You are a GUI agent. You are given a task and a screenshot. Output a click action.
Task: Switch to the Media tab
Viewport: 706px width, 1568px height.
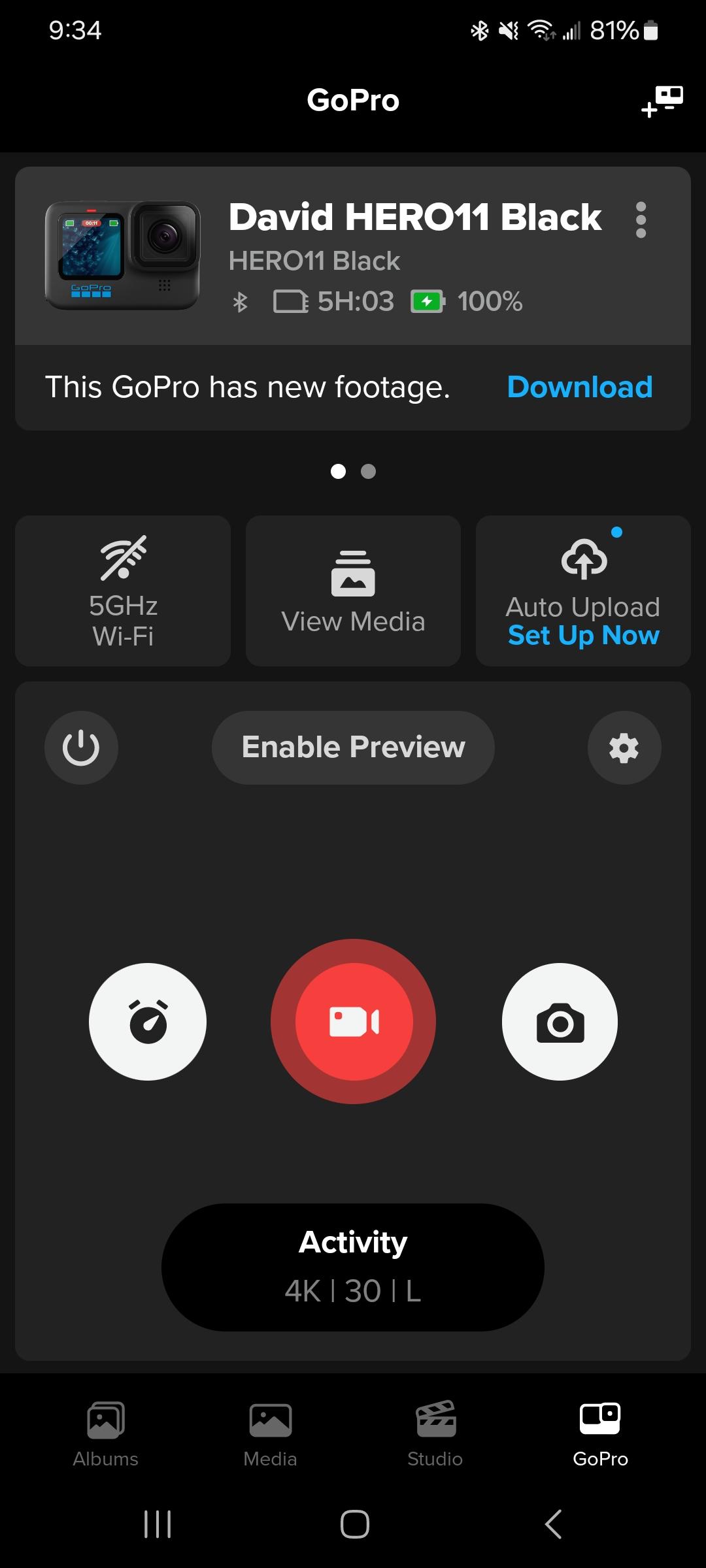270,1435
